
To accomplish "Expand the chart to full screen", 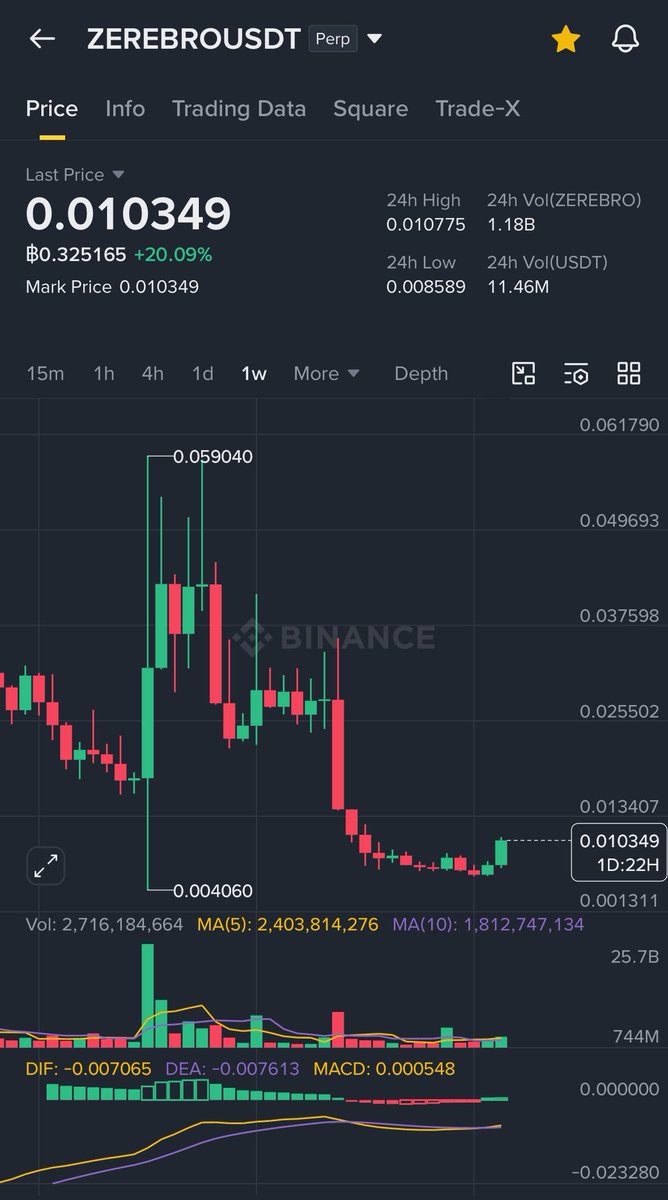I will (x=45, y=866).
